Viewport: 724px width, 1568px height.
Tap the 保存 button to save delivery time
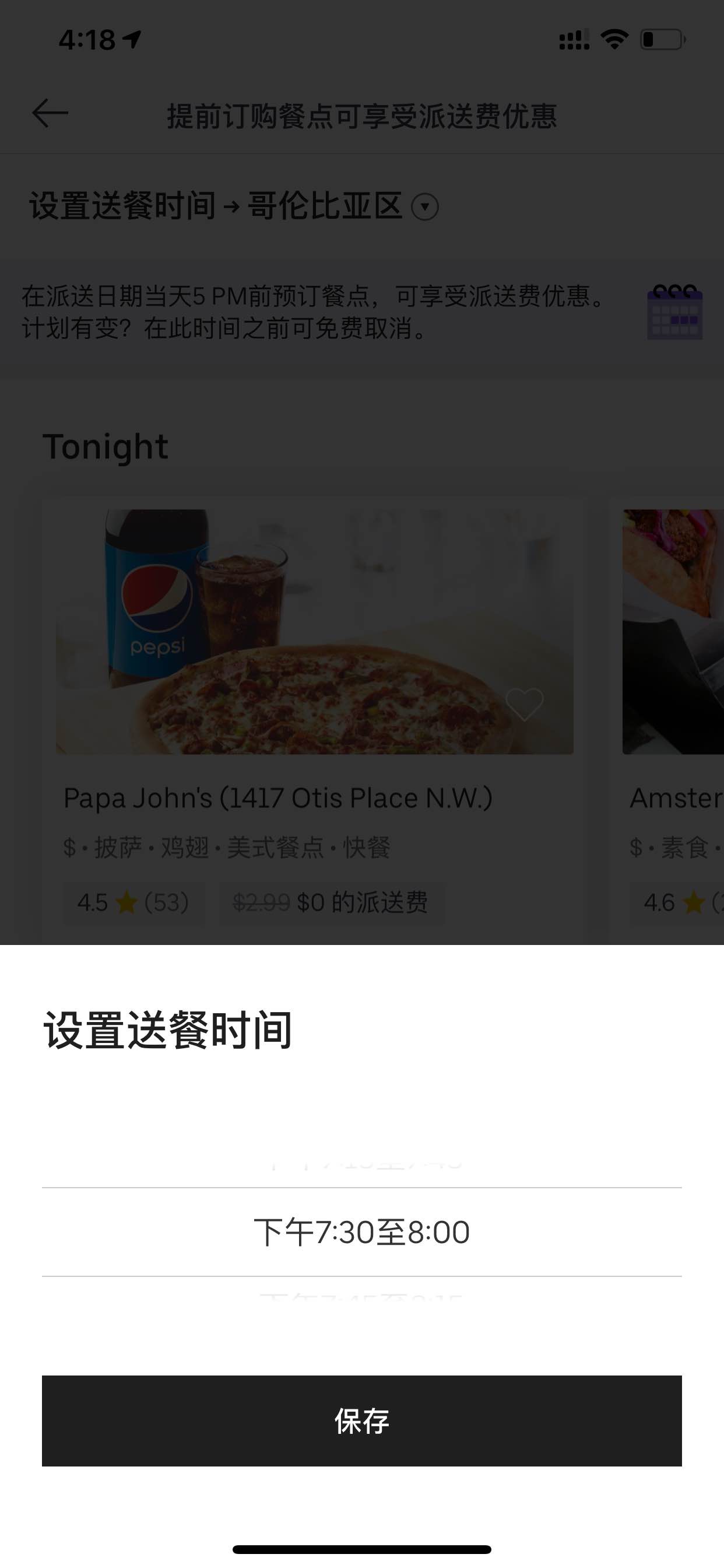(x=362, y=1420)
